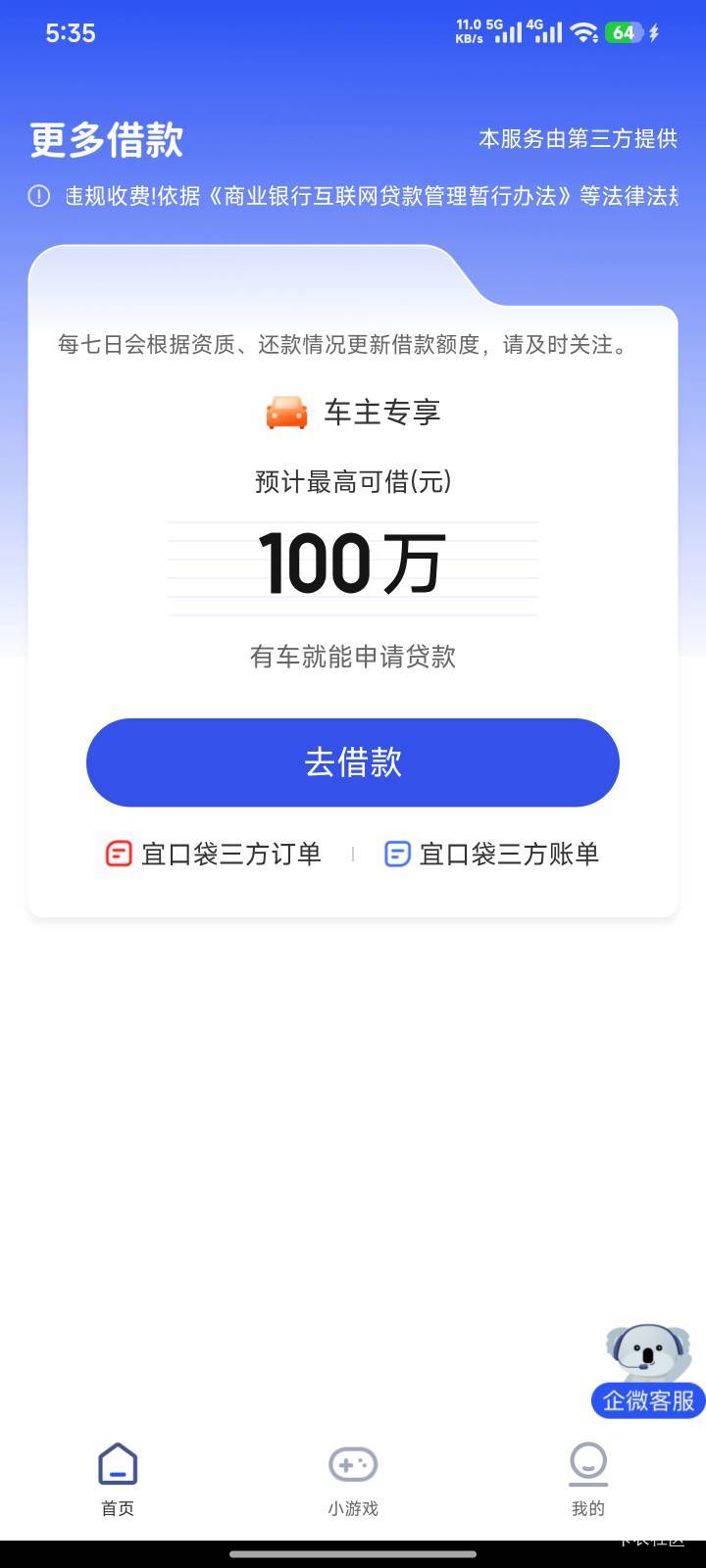The height and width of the screenshot is (1568, 706).
Task: Open 宜口袋三方订单
Action: click(x=214, y=854)
